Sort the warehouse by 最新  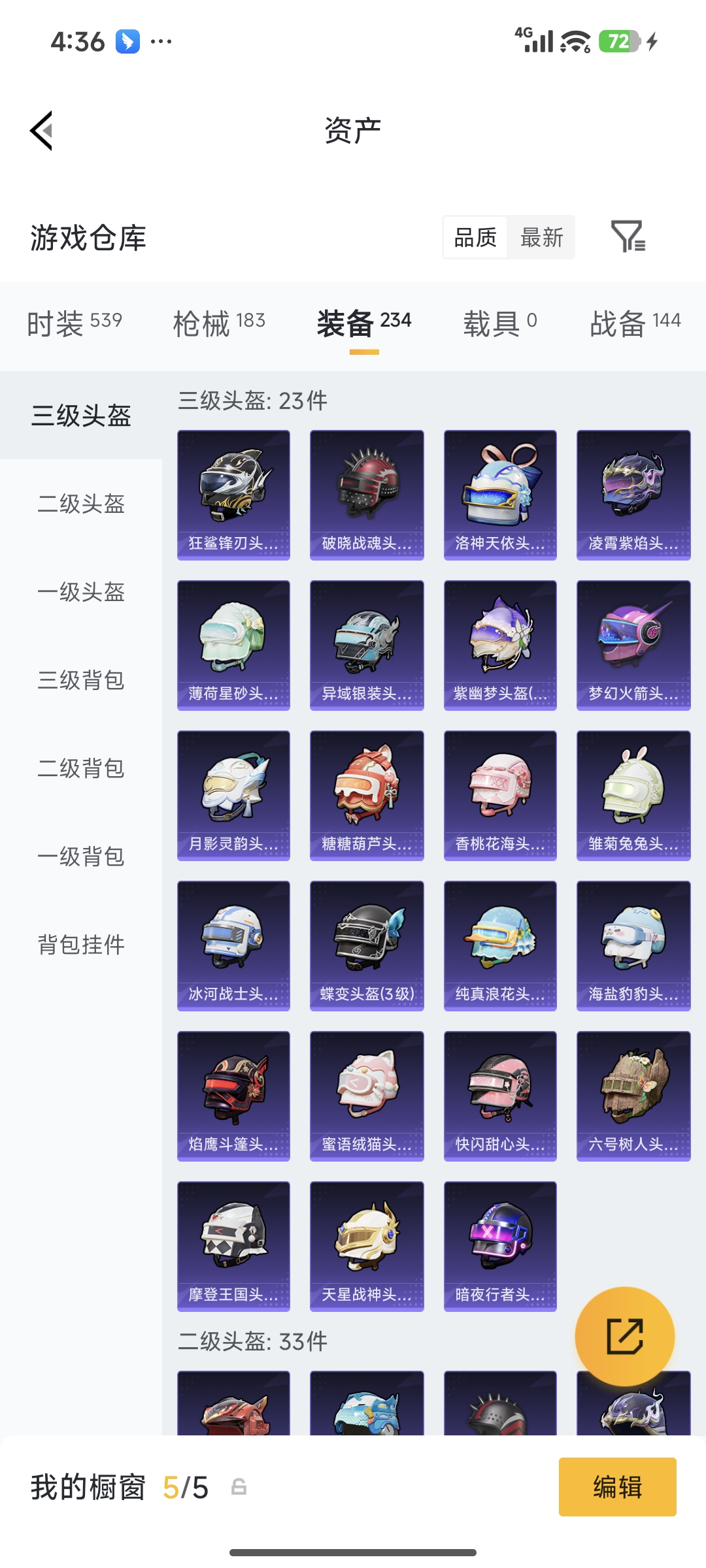541,237
